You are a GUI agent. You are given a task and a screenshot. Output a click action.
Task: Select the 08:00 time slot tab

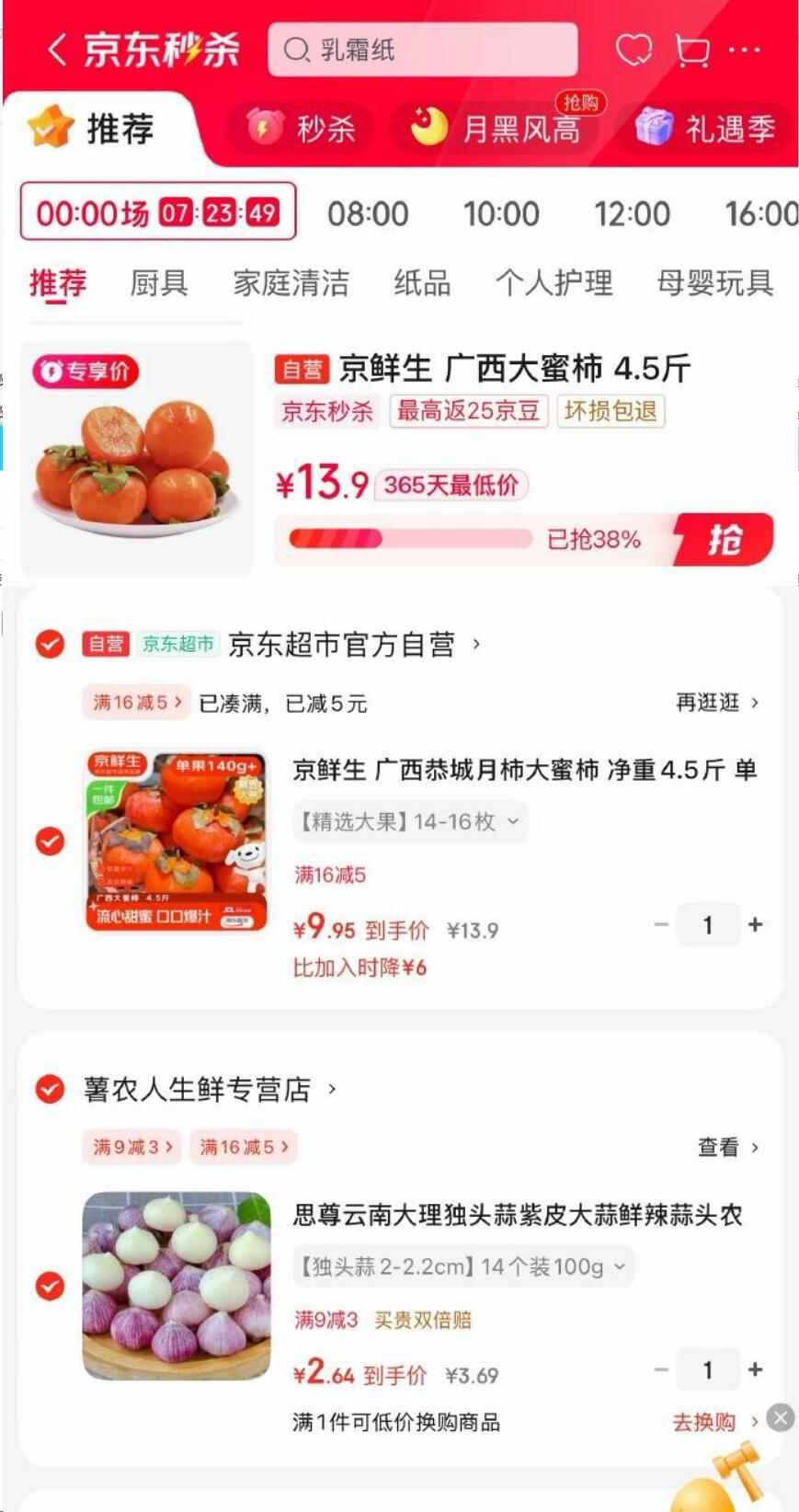tap(366, 212)
